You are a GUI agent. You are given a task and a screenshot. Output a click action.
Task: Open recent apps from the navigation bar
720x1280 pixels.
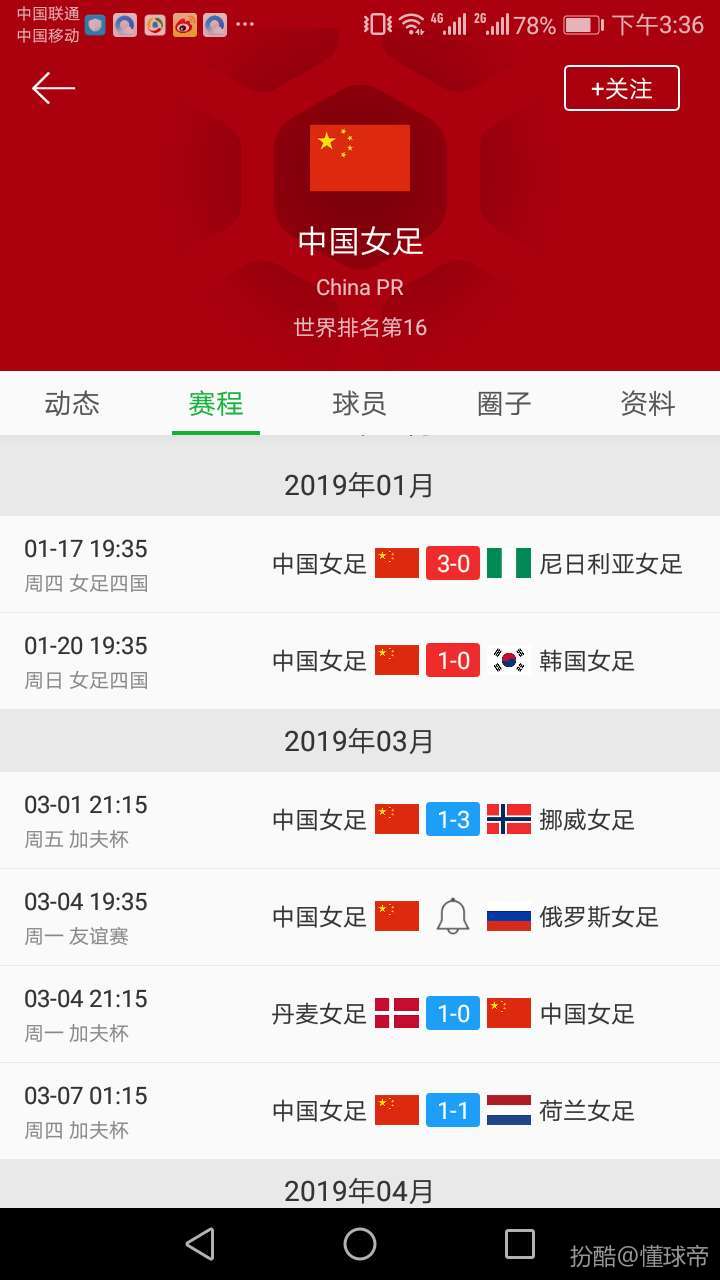(520, 1244)
